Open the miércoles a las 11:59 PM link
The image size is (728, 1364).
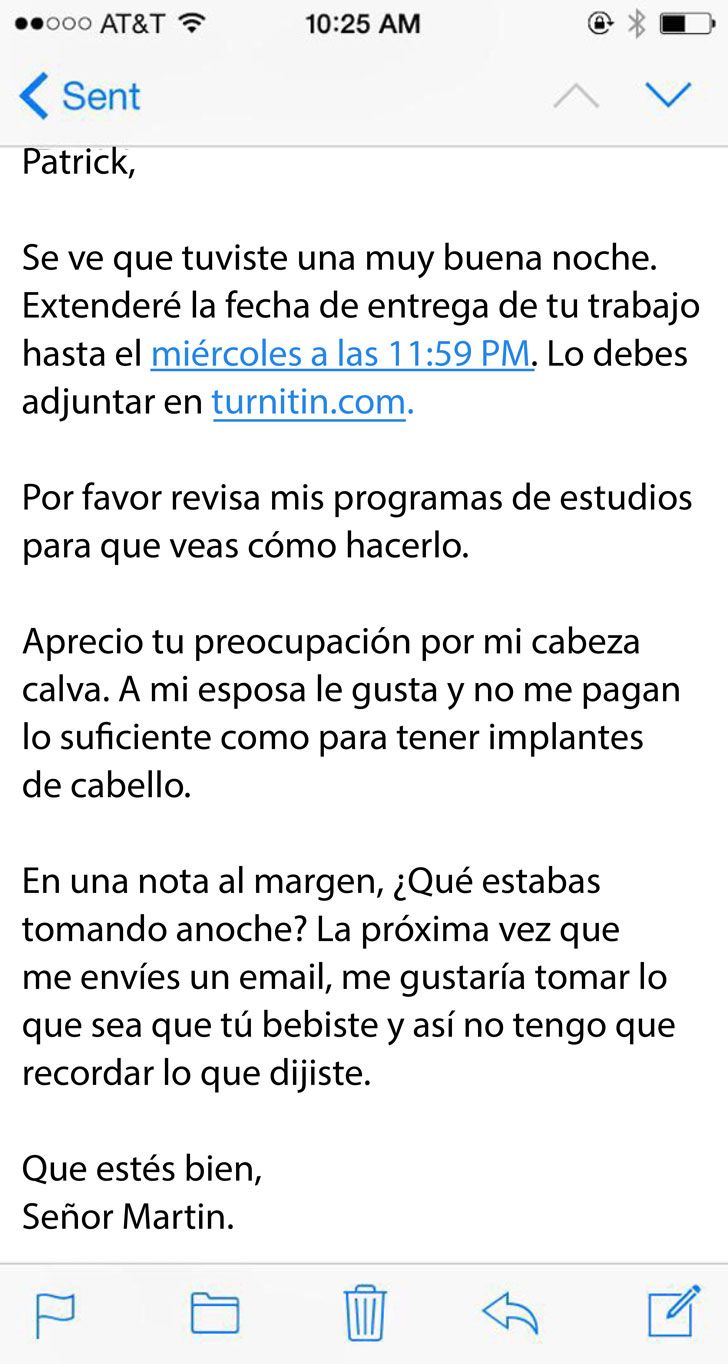tap(341, 354)
